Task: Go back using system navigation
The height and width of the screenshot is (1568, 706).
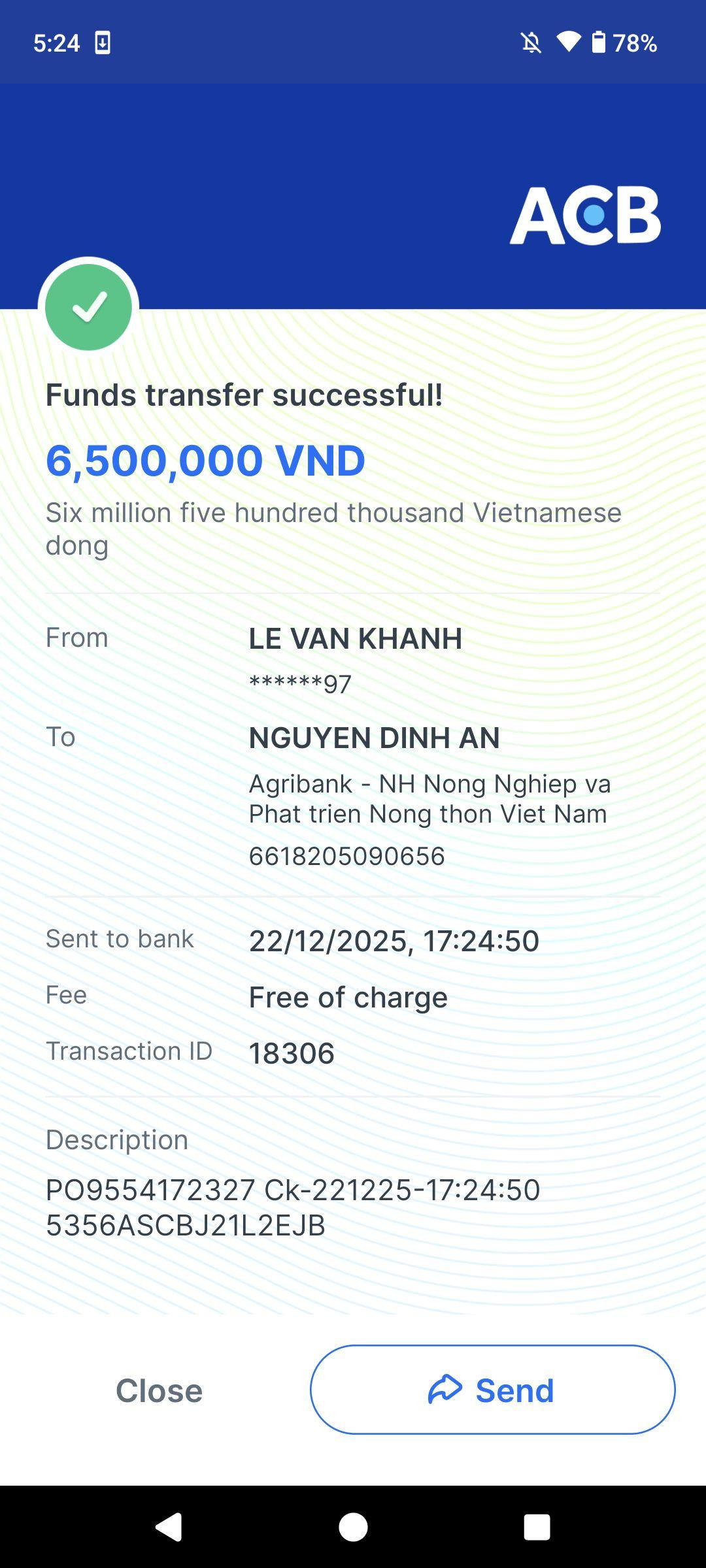Action: pyautogui.click(x=169, y=1527)
